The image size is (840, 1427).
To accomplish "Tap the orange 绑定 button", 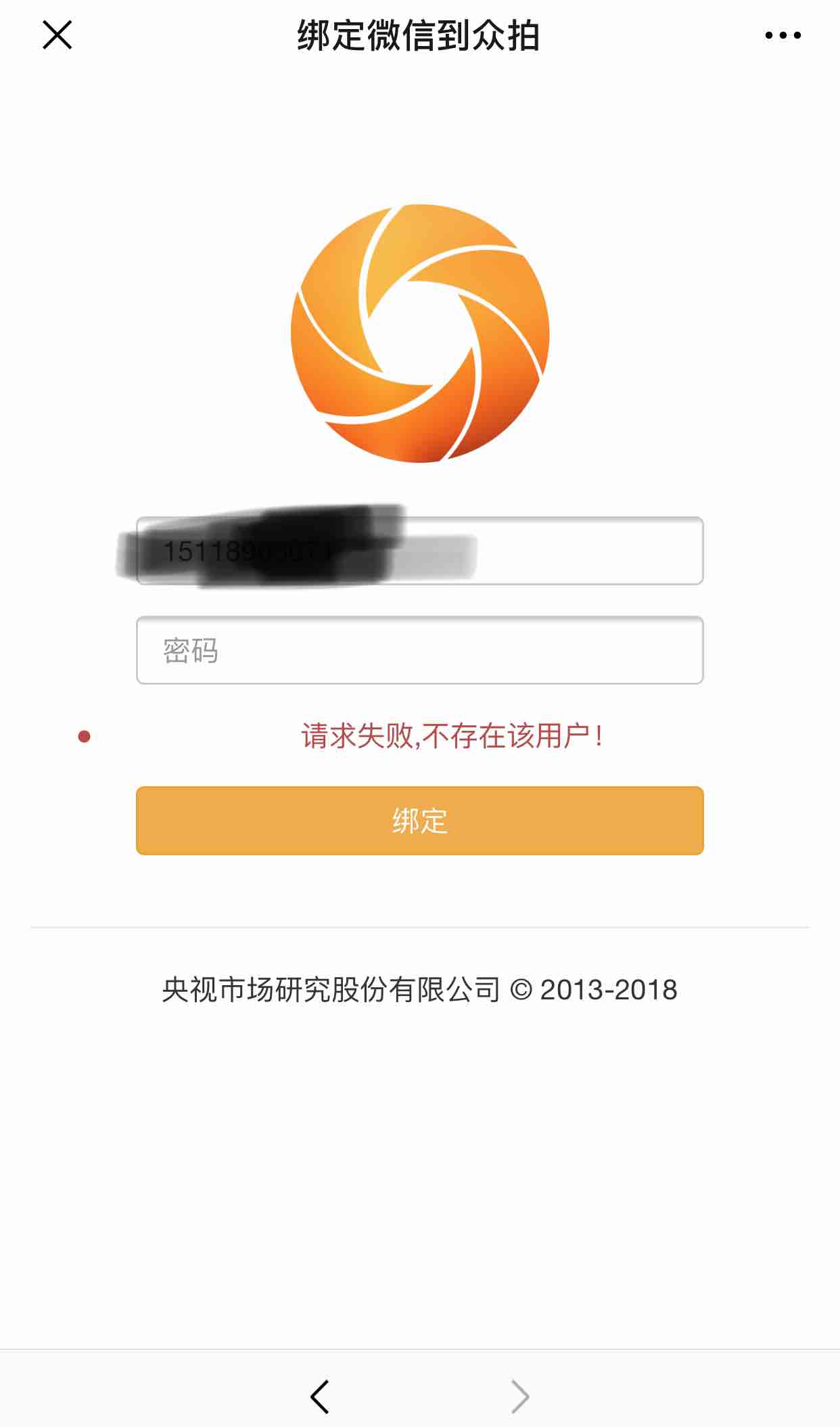I will tap(419, 820).
